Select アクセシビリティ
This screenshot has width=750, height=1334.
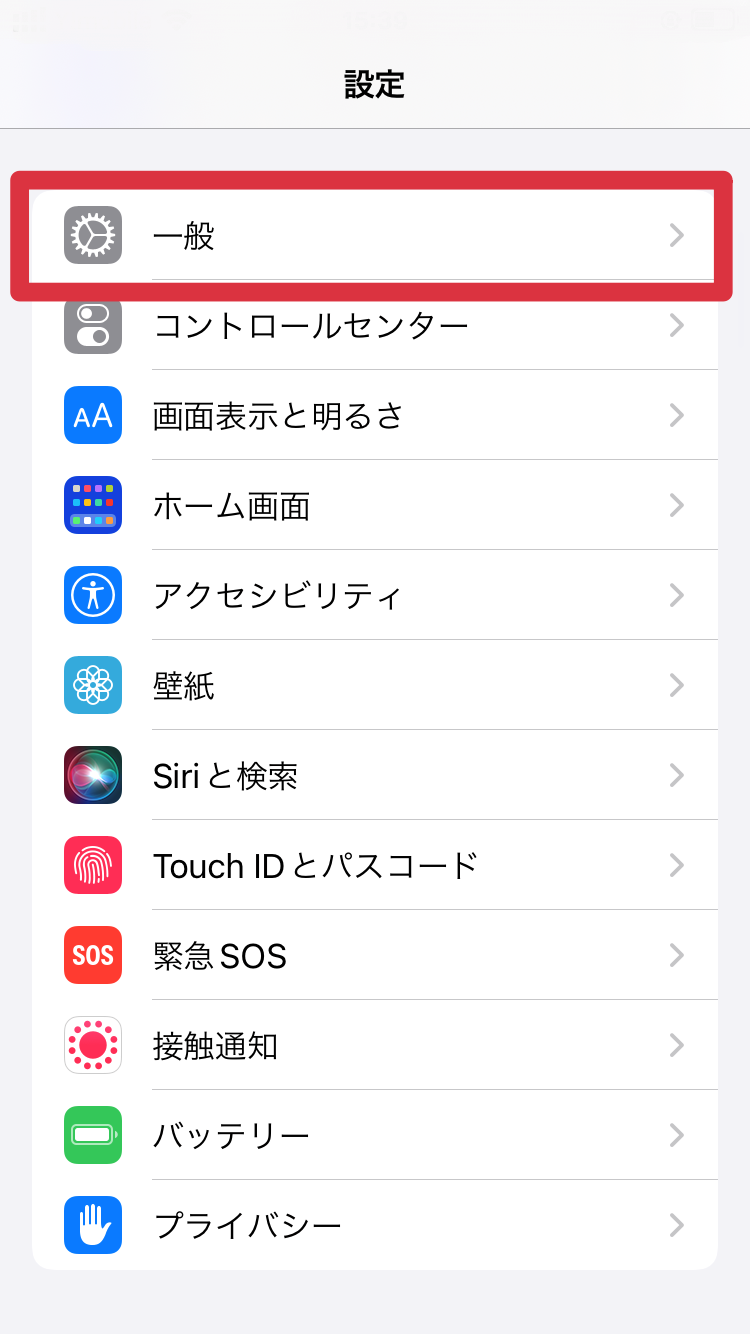click(x=374, y=596)
